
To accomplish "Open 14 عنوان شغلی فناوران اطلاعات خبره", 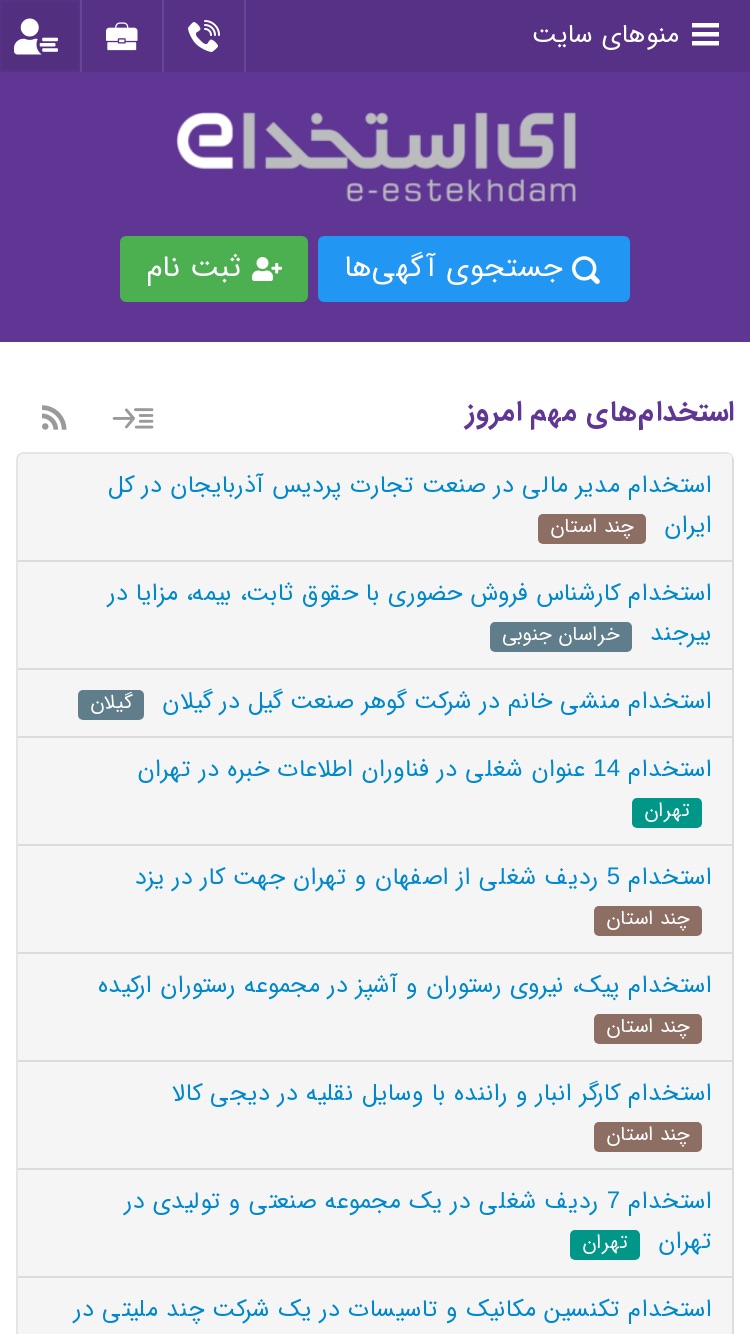I will pos(425,769).
